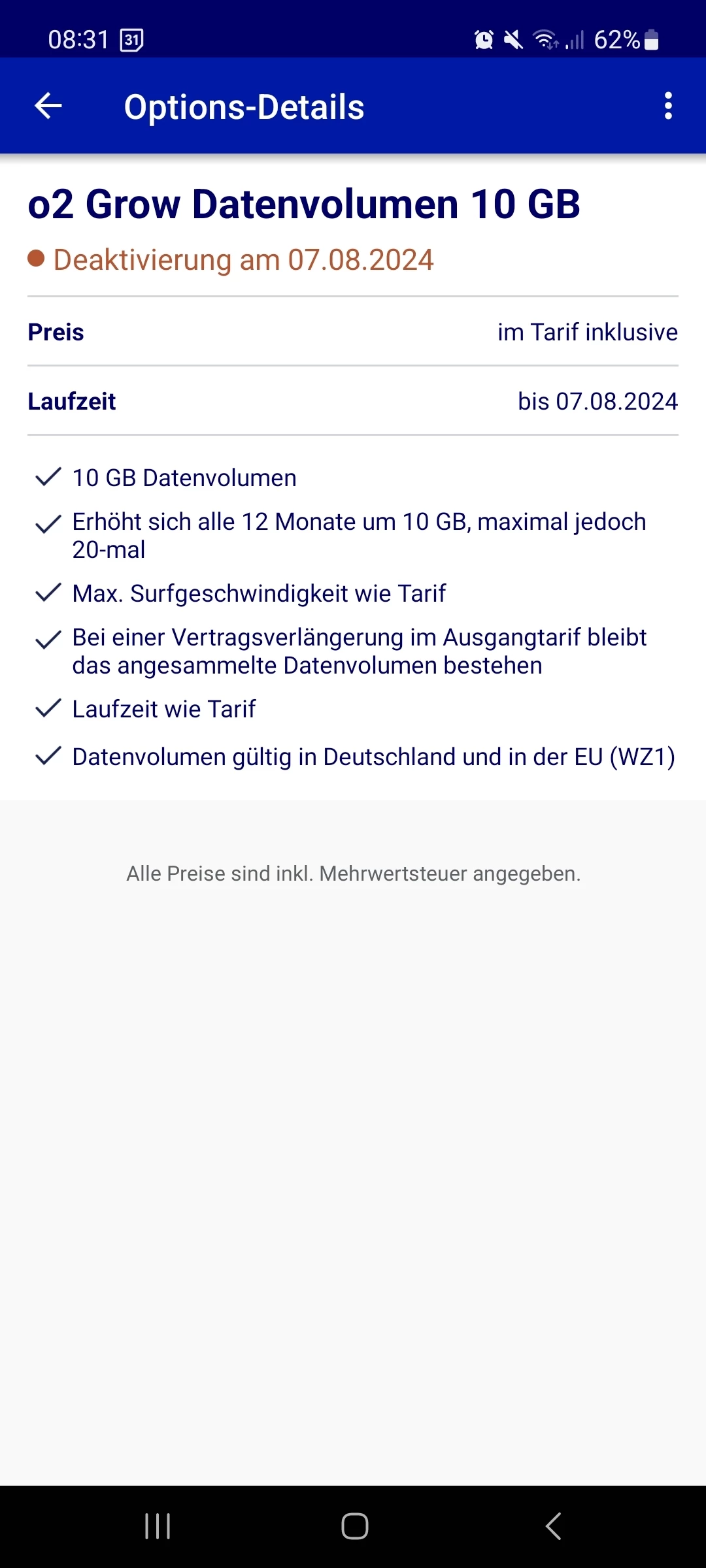The image size is (706, 1568).
Task: Open the three-dot overflow menu
Action: (x=667, y=106)
